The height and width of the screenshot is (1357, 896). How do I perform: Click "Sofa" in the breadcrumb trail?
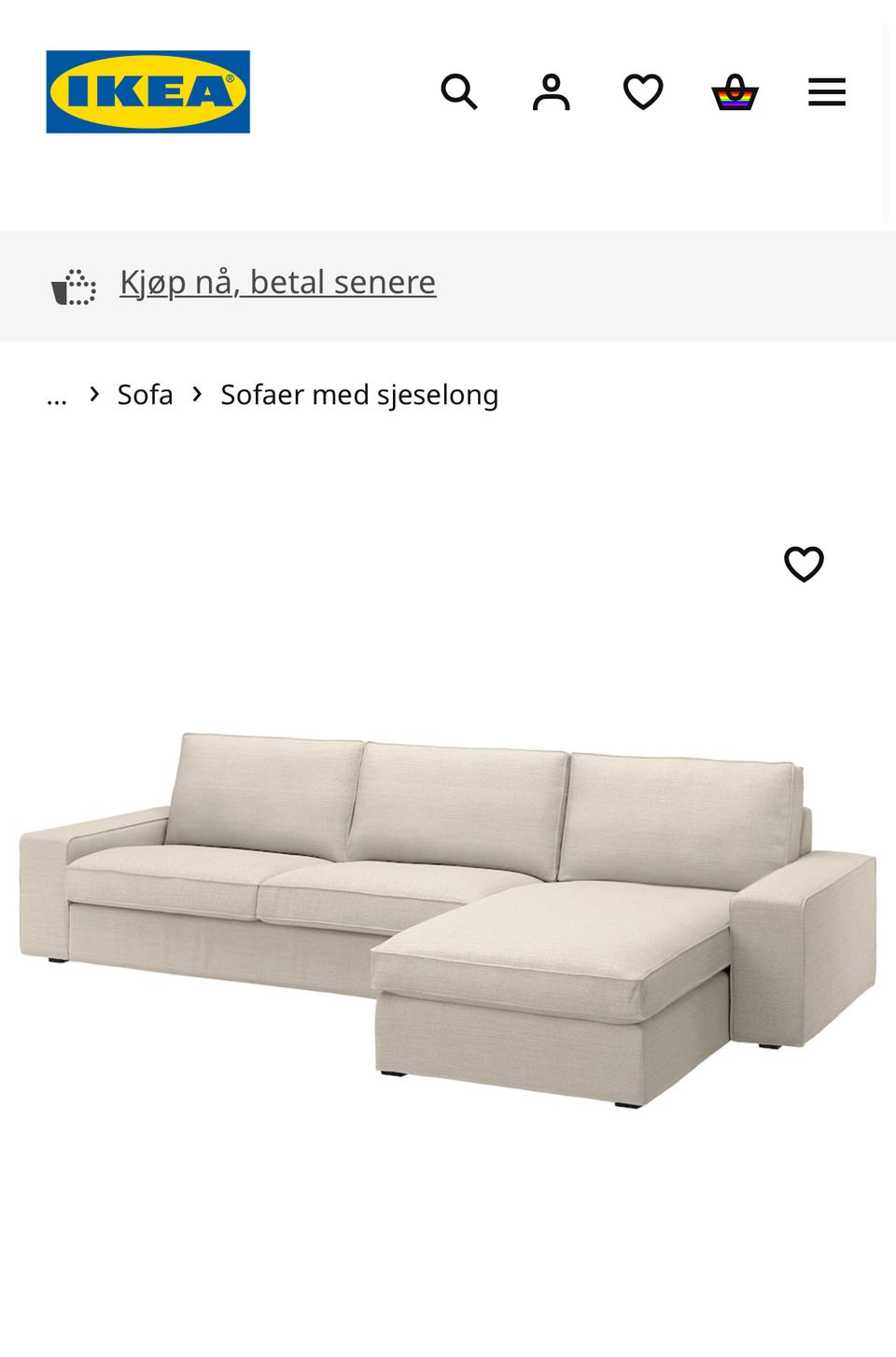coord(145,394)
